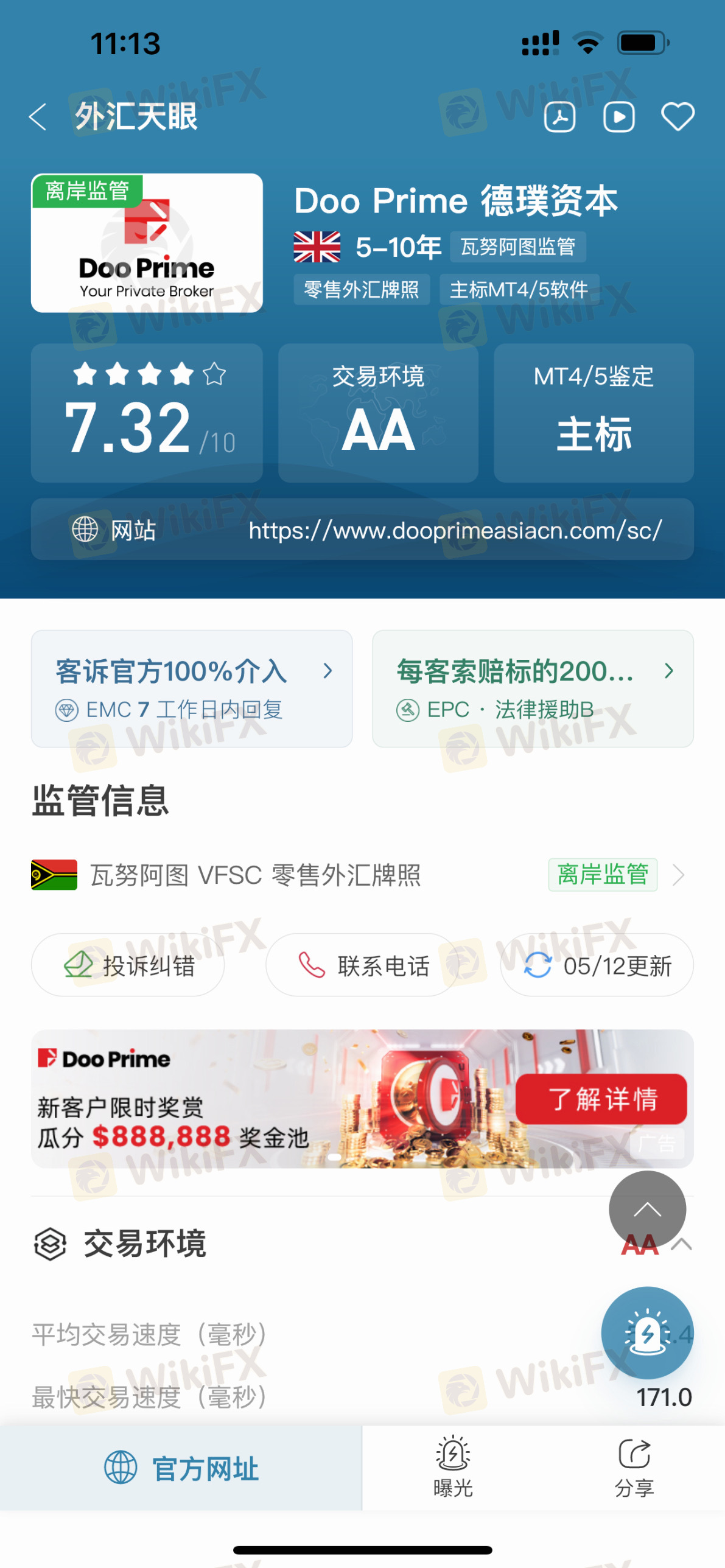Jump to top with the up-arrow button
The height and width of the screenshot is (1568, 725).
coord(647,1209)
